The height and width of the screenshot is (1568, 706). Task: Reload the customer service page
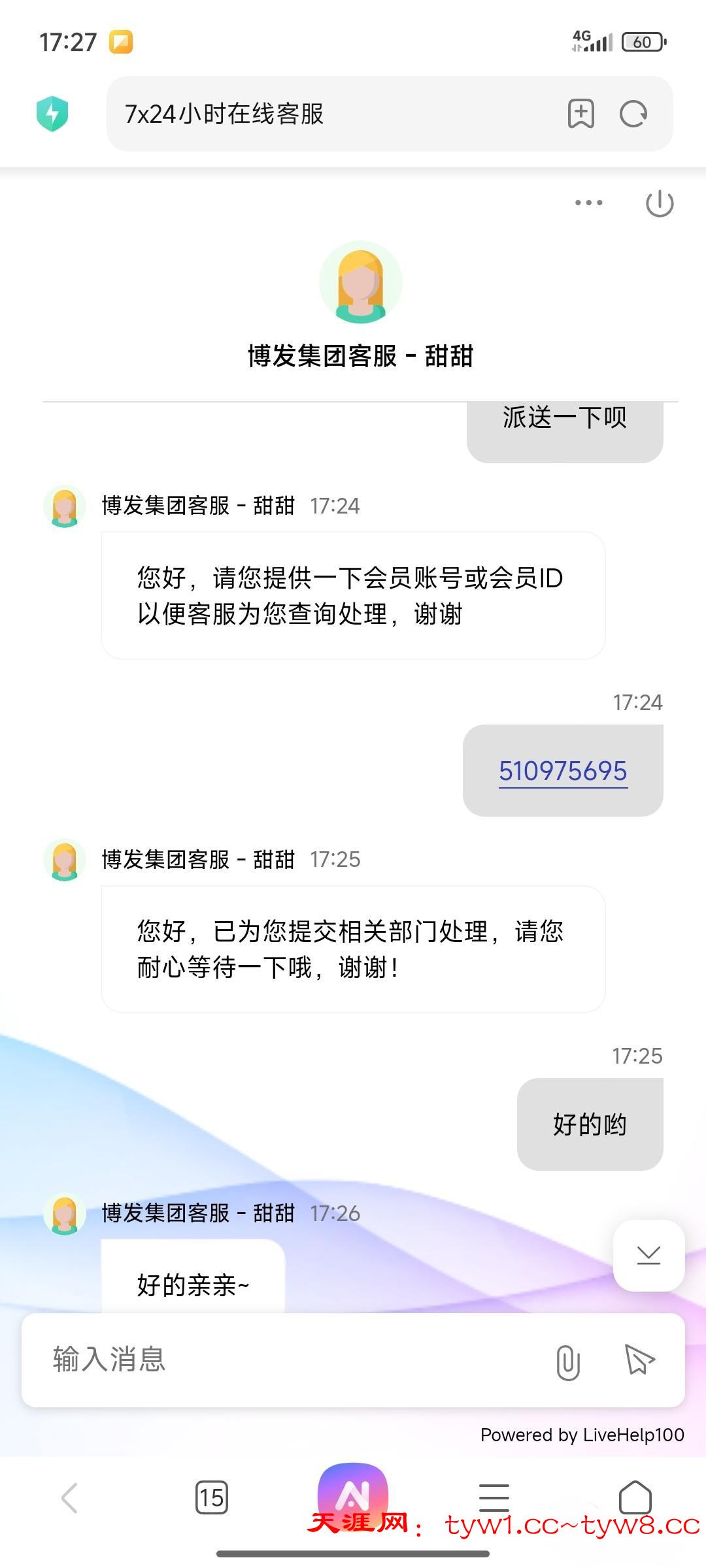pos(633,114)
